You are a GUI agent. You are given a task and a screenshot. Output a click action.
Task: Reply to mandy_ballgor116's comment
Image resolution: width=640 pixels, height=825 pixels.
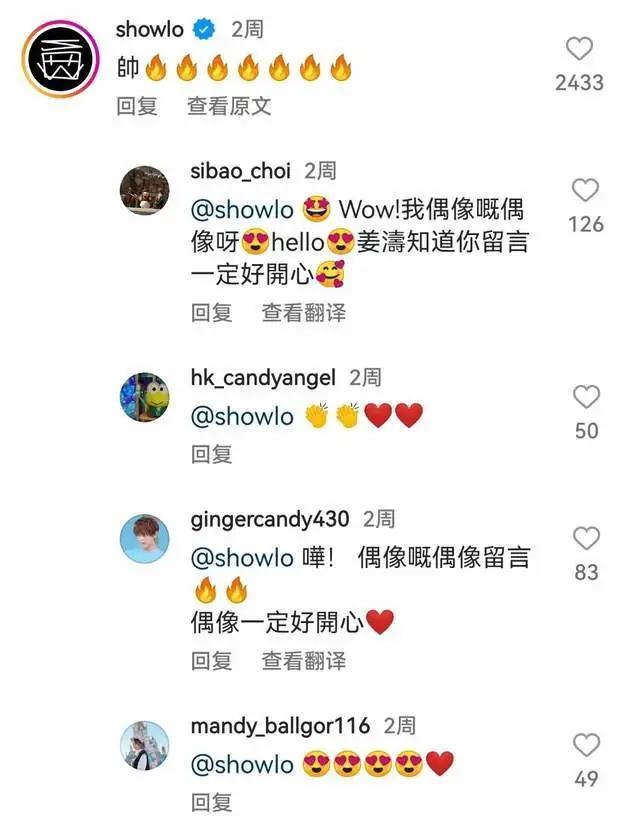coord(211,802)
